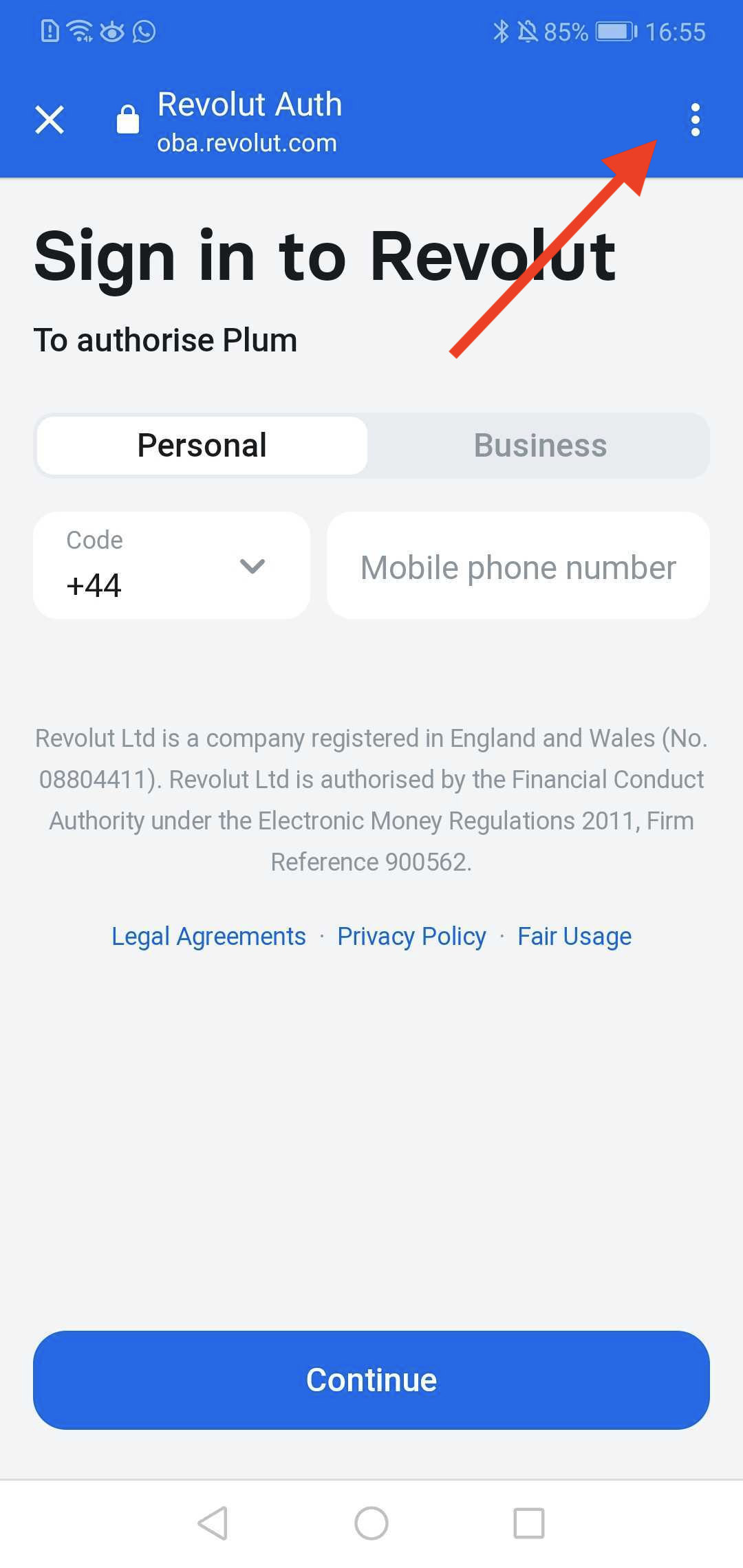Close the Revolut Auth browser tab

click(50, 120)
